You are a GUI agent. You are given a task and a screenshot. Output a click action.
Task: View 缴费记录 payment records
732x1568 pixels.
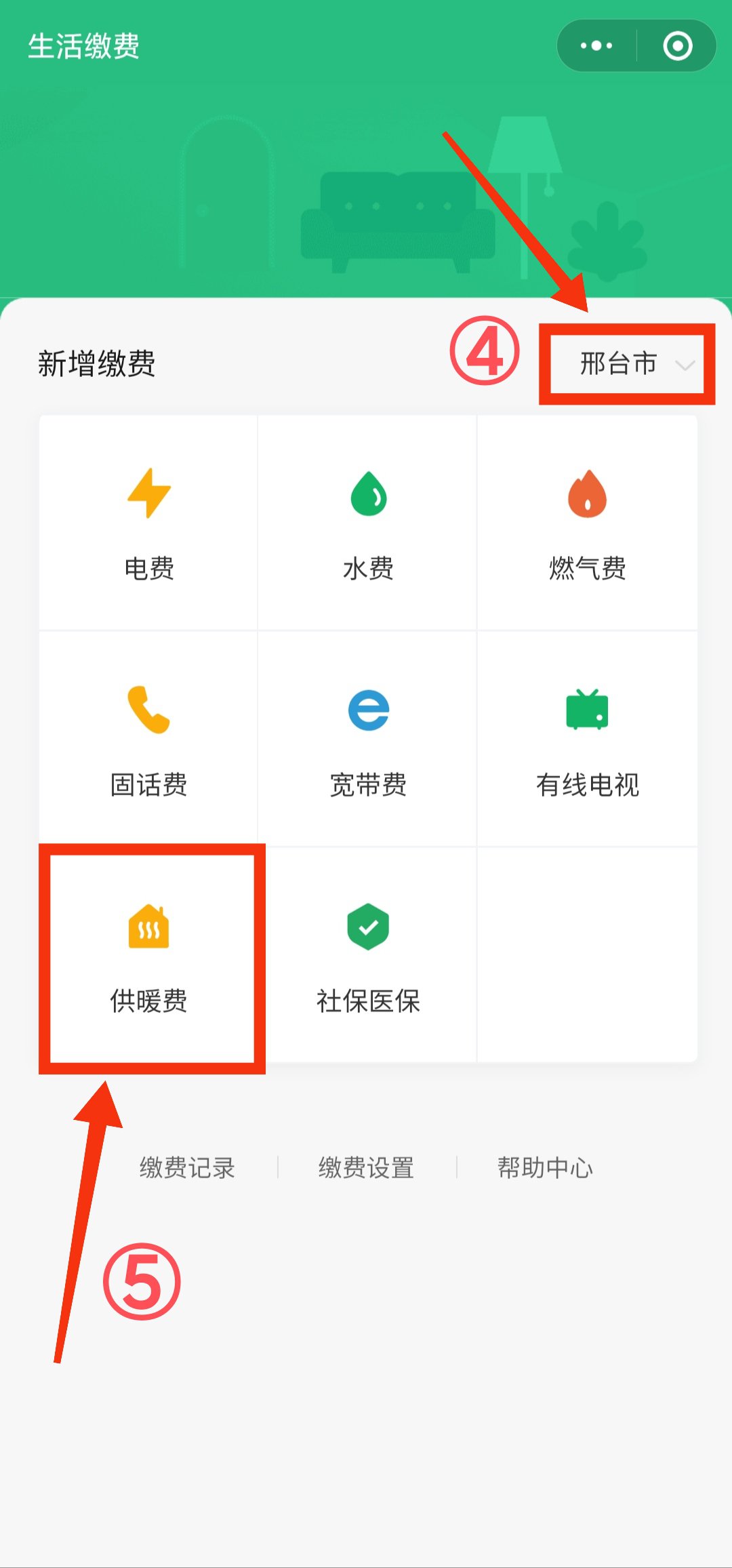[x=187, y=1167]
